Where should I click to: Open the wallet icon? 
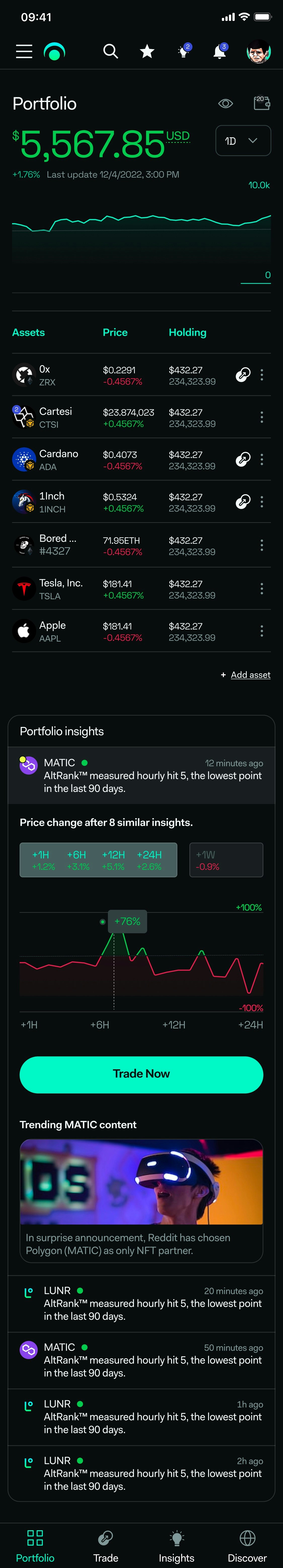262,103
